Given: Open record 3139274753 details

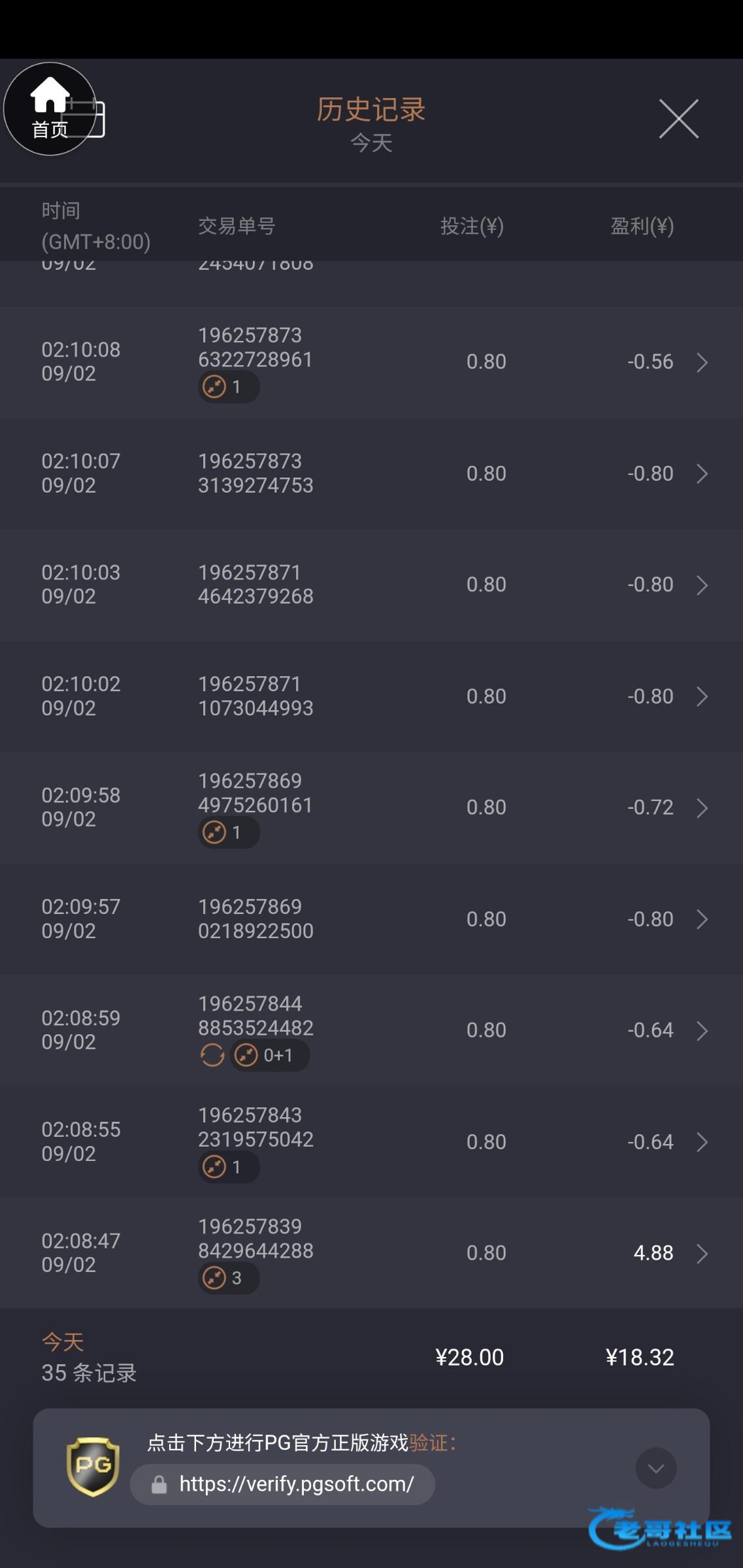Looking at the screenshot, I should [371, 474].
